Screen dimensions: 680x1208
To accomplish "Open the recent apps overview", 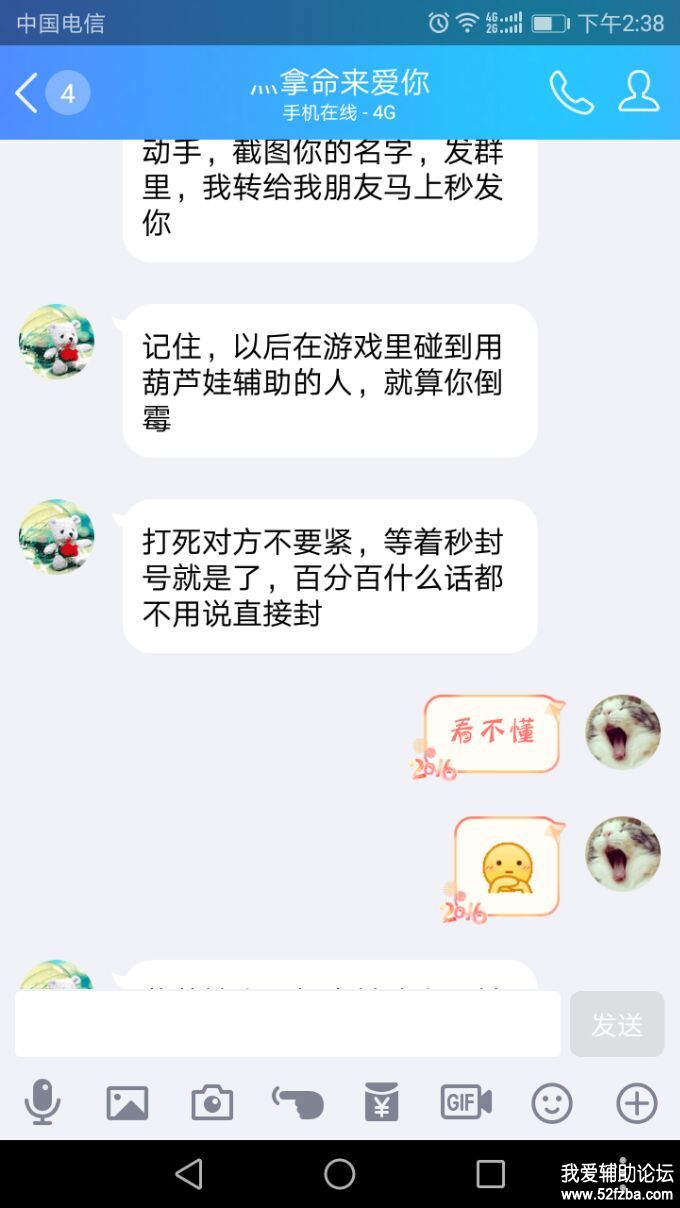I will [490, 1174].
